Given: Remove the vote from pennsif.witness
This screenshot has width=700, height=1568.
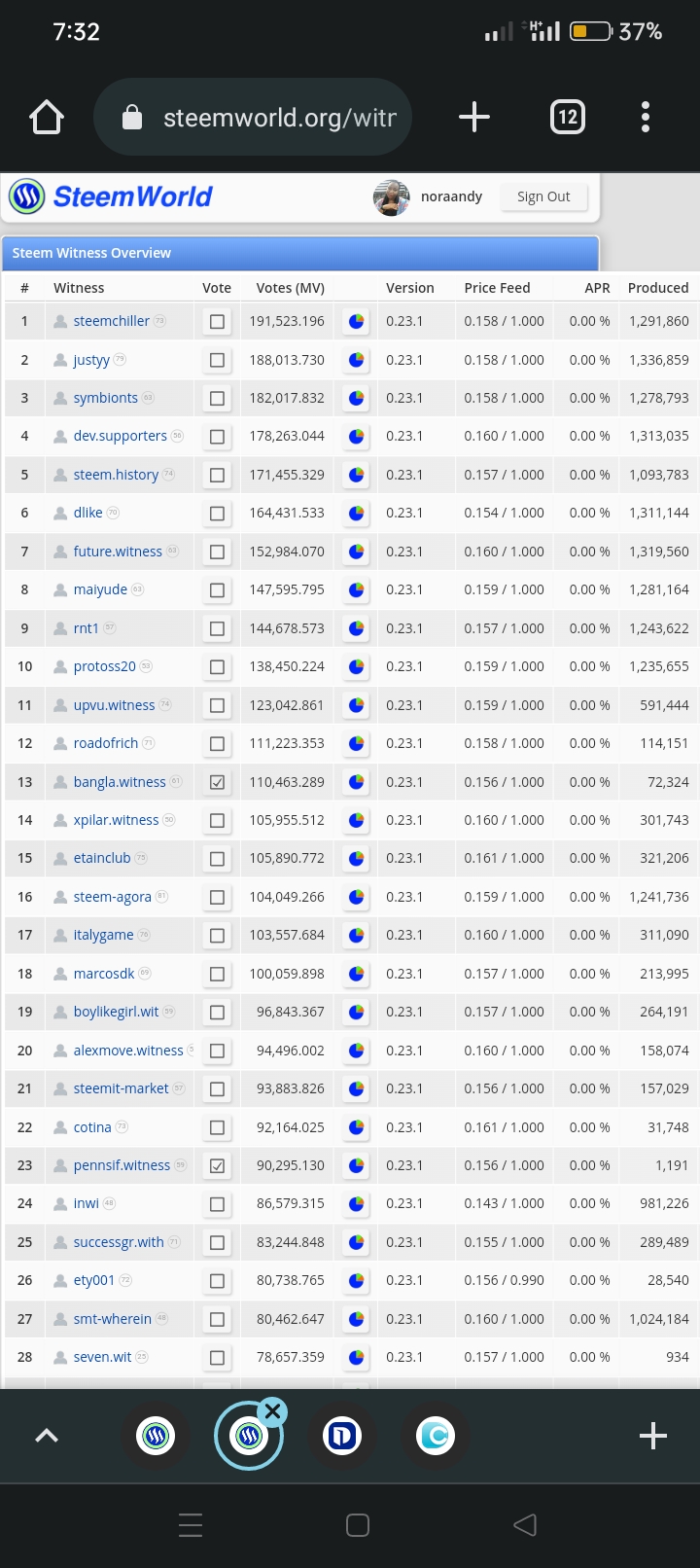Looking at the screenshot, I should tap(217, 1165).
